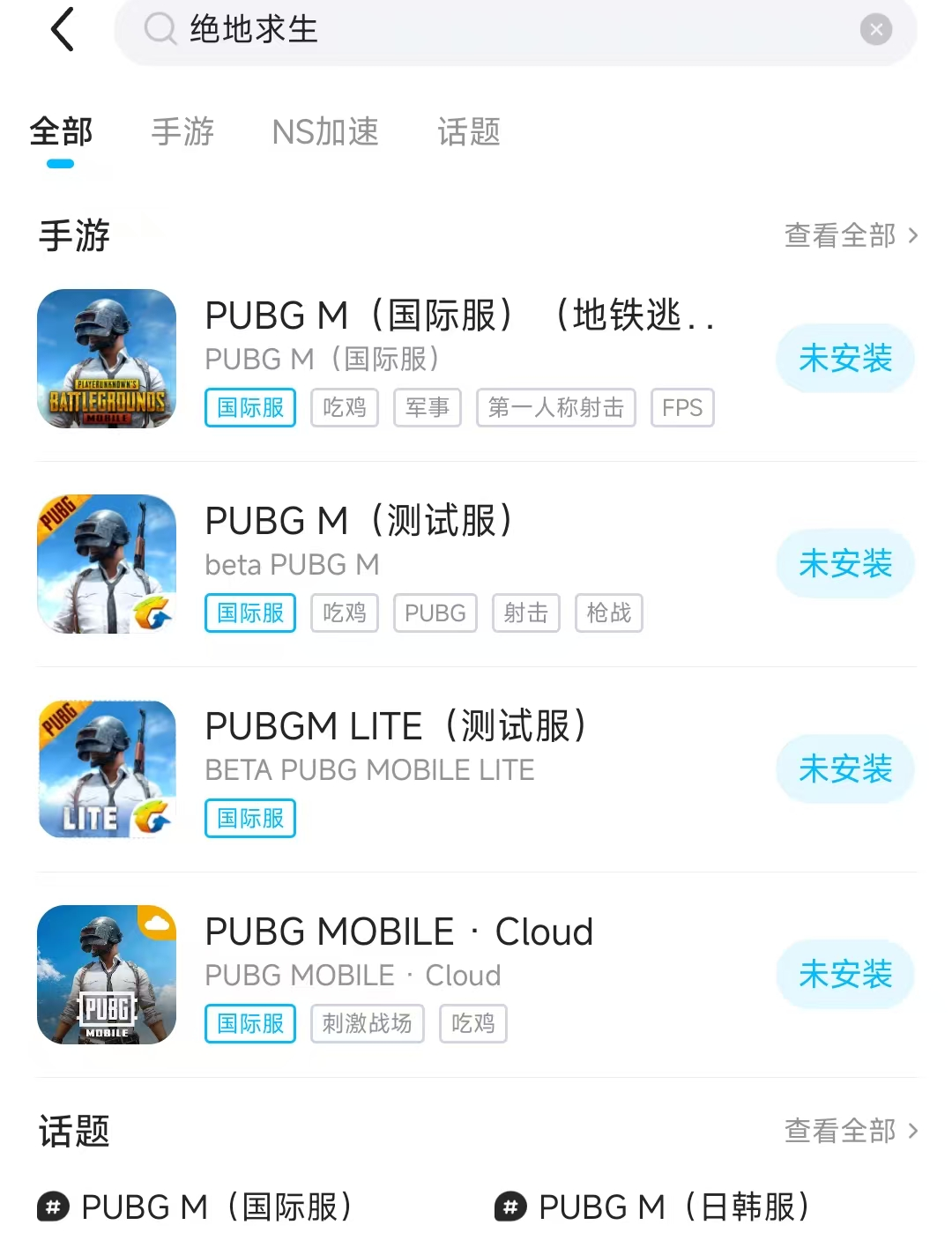Go back using the top-left arrow

tap(63, 30)
